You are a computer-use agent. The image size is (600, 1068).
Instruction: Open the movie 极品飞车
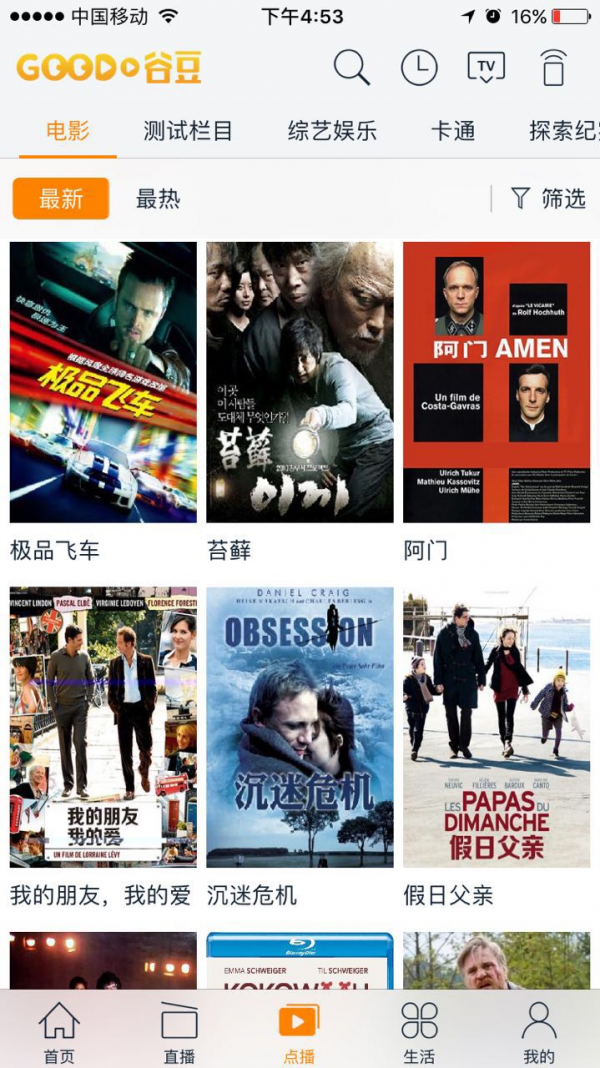tap(103, 382)
